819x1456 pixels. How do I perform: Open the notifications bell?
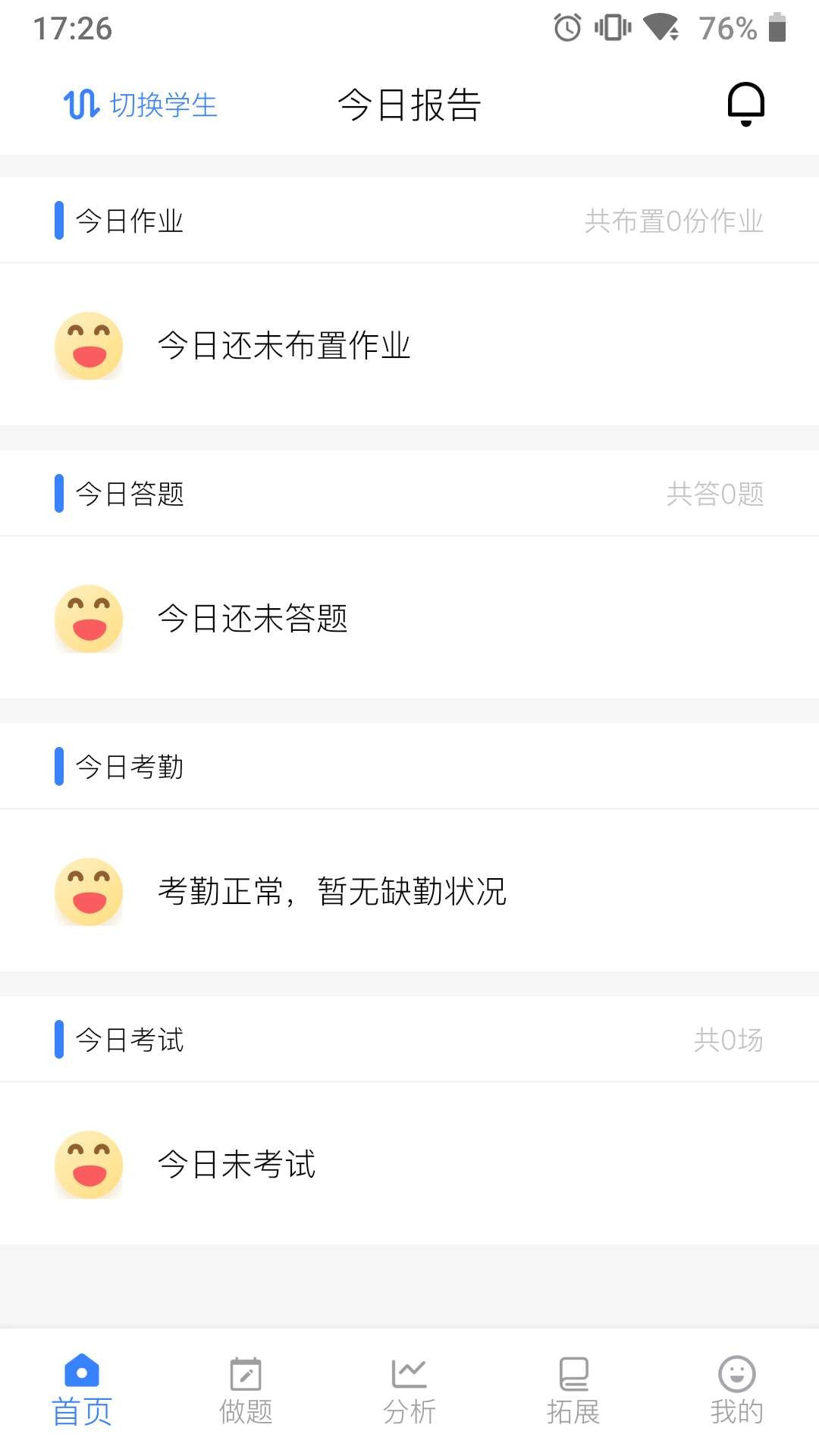pos(745,104)
